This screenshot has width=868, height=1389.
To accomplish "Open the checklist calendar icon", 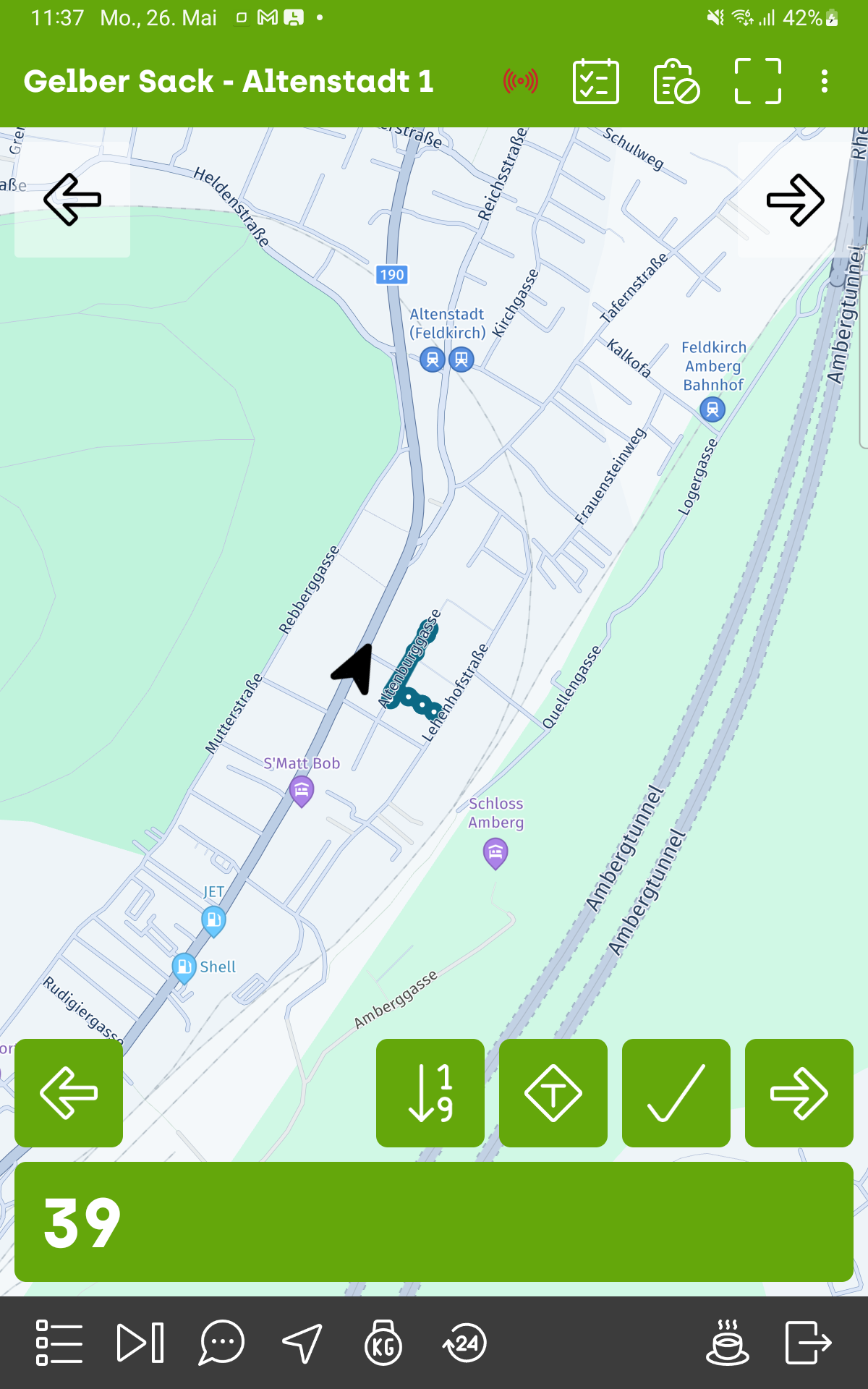I will [595, 81].
